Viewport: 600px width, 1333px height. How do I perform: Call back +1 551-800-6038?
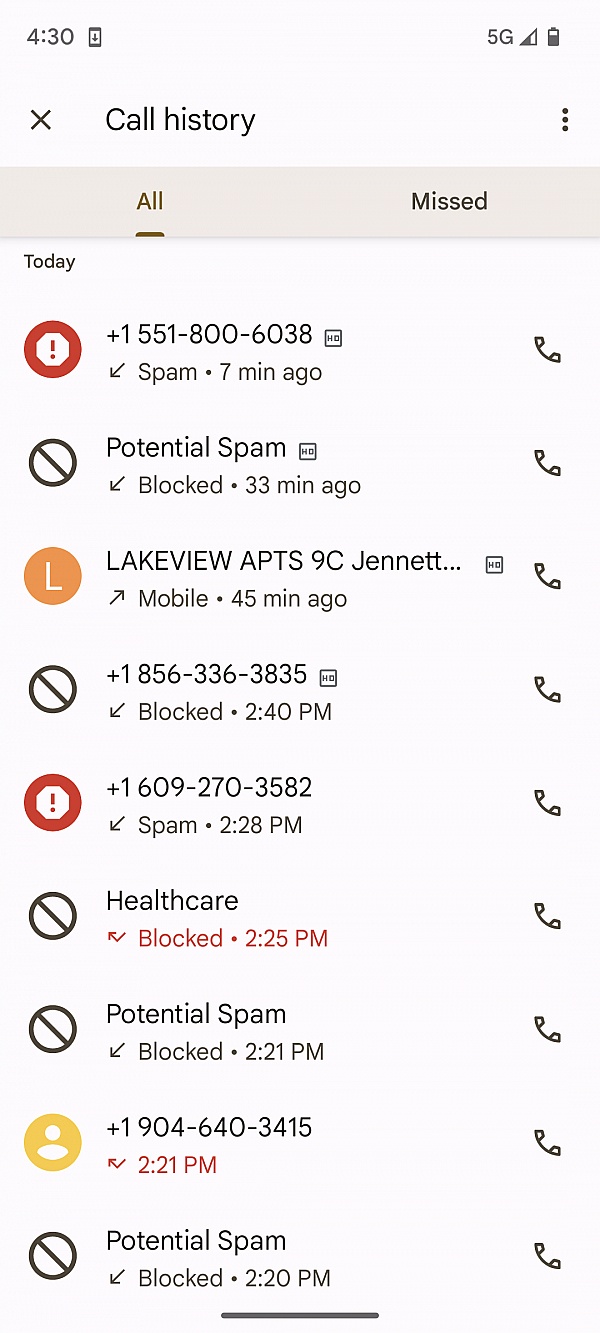click(547, 350)
